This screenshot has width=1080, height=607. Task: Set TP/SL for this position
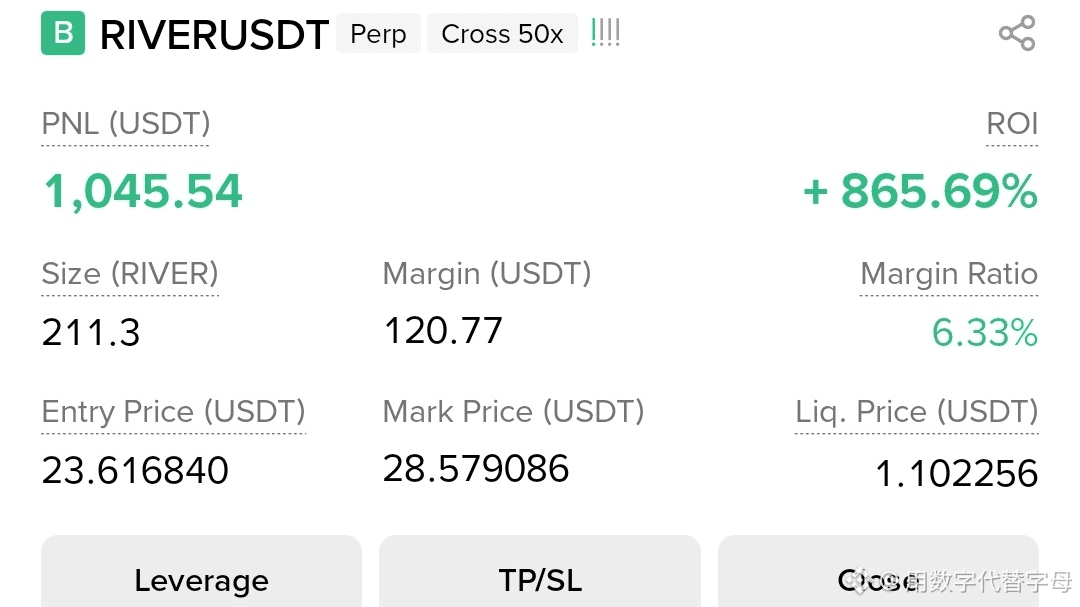click(x=540, y=579)
